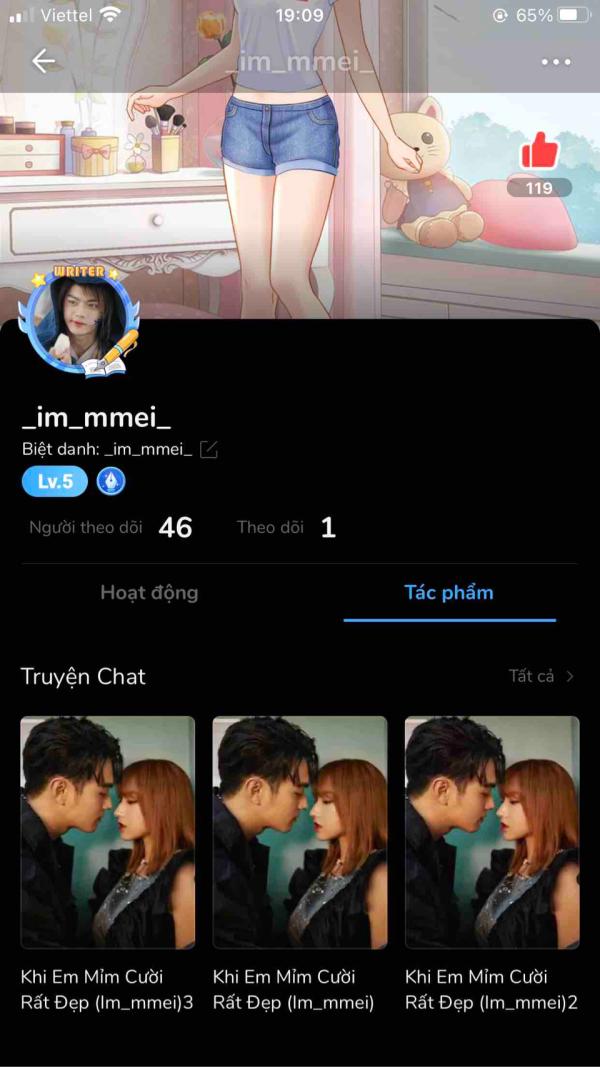Select the Tác phẩm tab
The image size is (600, 1067).
(449, 592)
